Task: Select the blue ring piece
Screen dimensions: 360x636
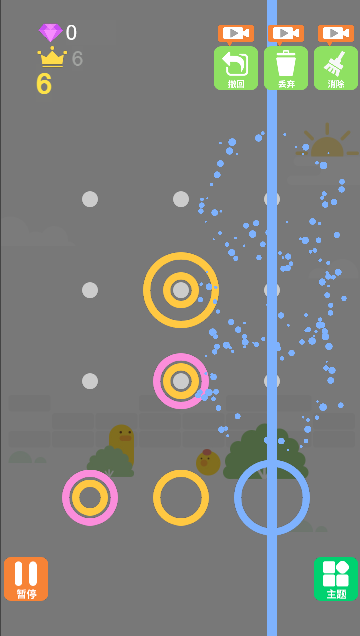Action: pos(272,498)
